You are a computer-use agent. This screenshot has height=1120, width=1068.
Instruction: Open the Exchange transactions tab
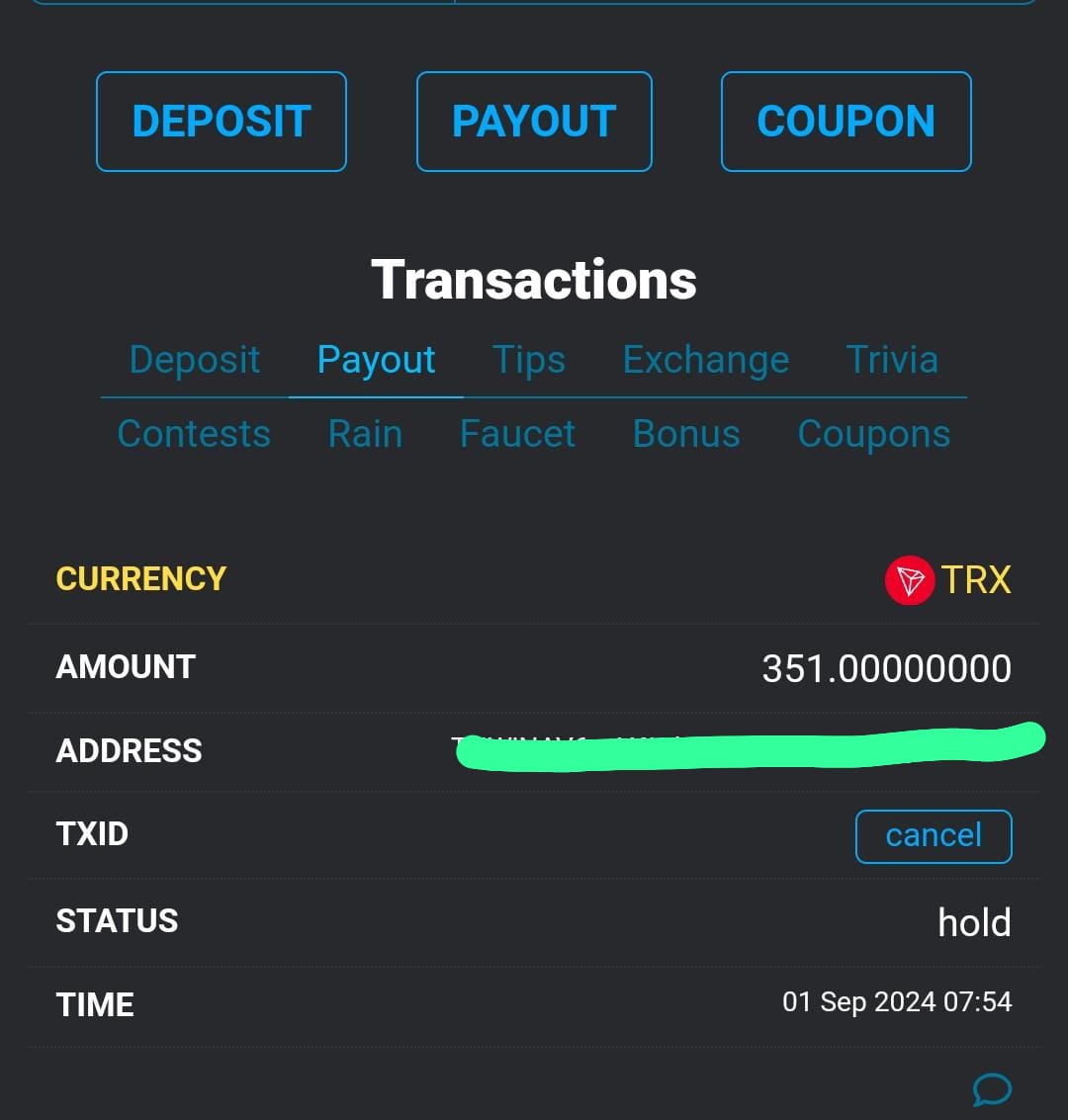tap(706, 360)
